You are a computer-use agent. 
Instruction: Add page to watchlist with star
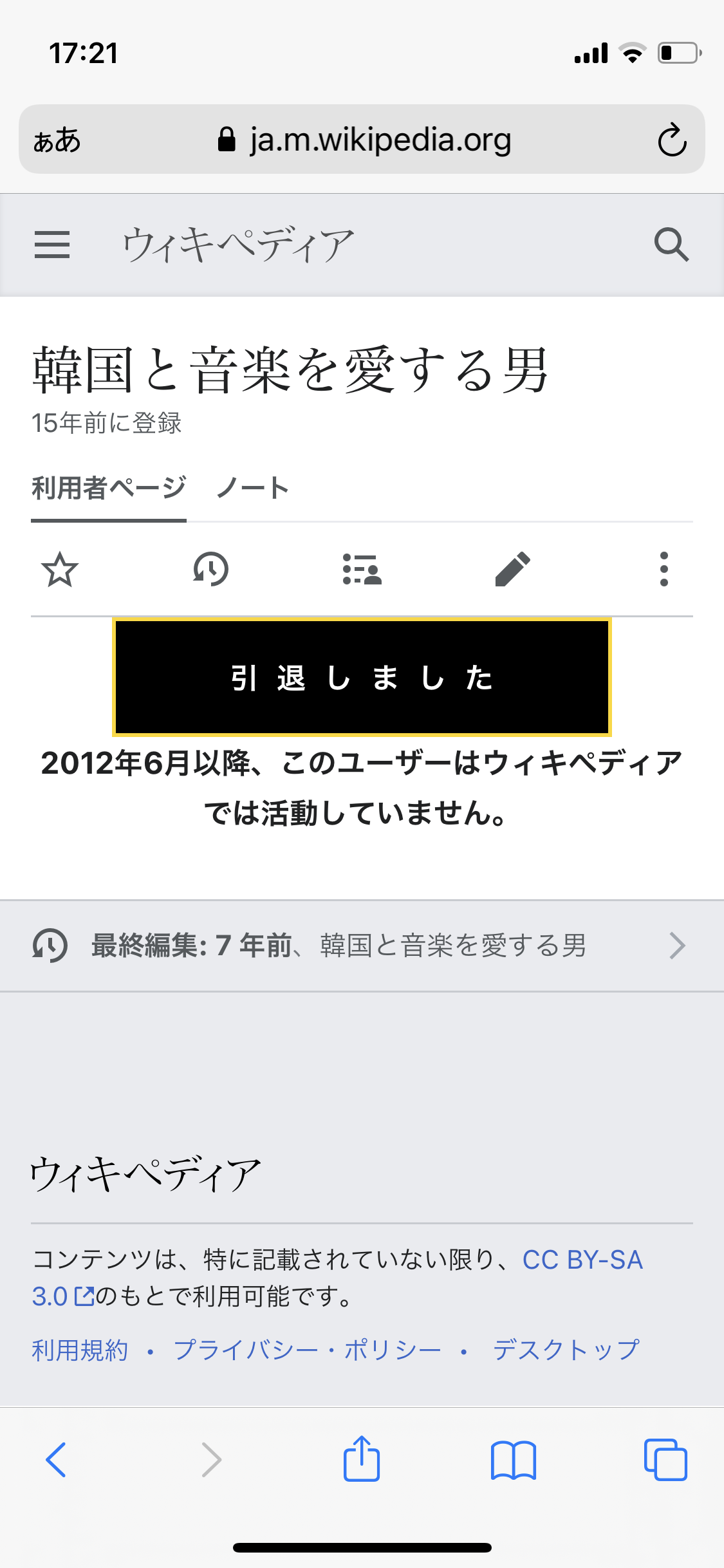pyautogui.click(x=60, y=569)
